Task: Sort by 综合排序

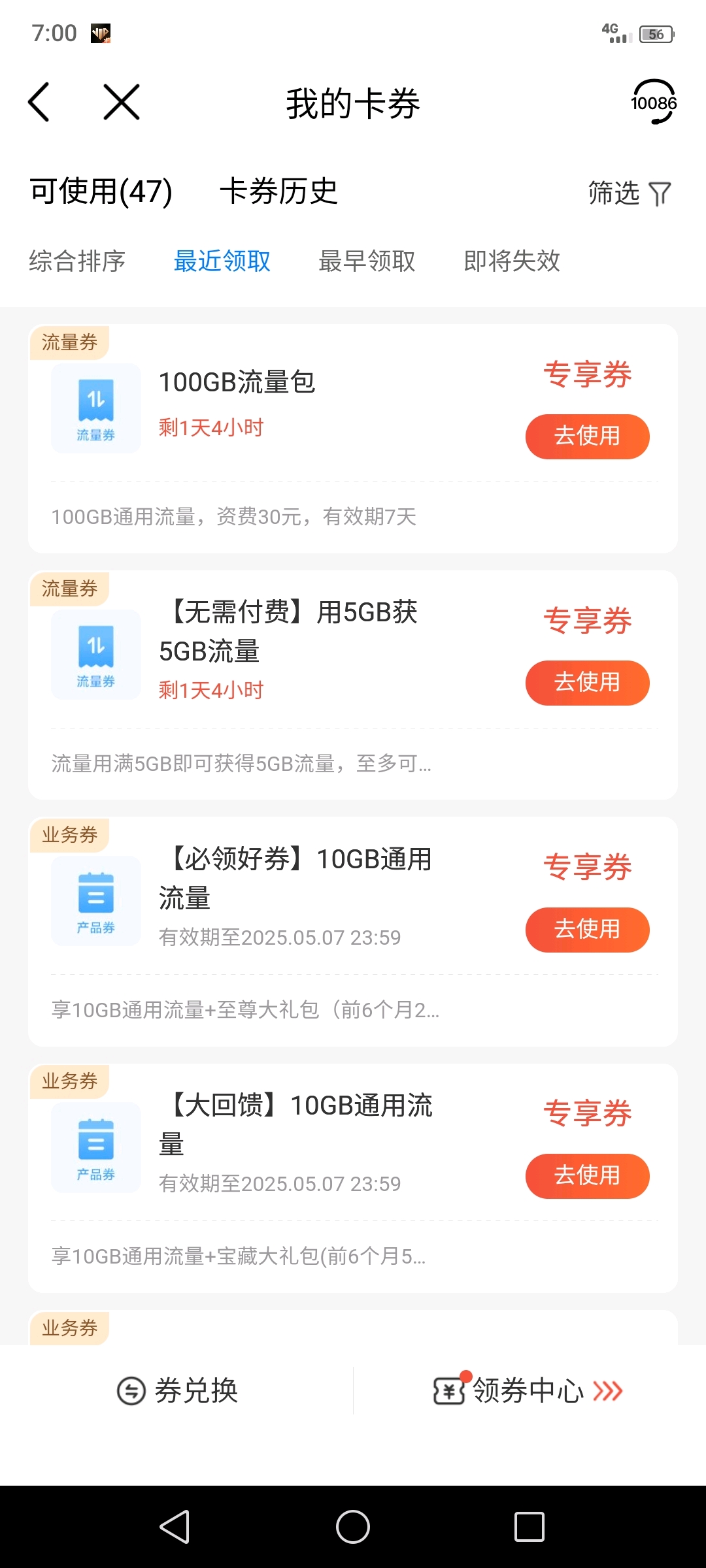Action: coord(77,261)
